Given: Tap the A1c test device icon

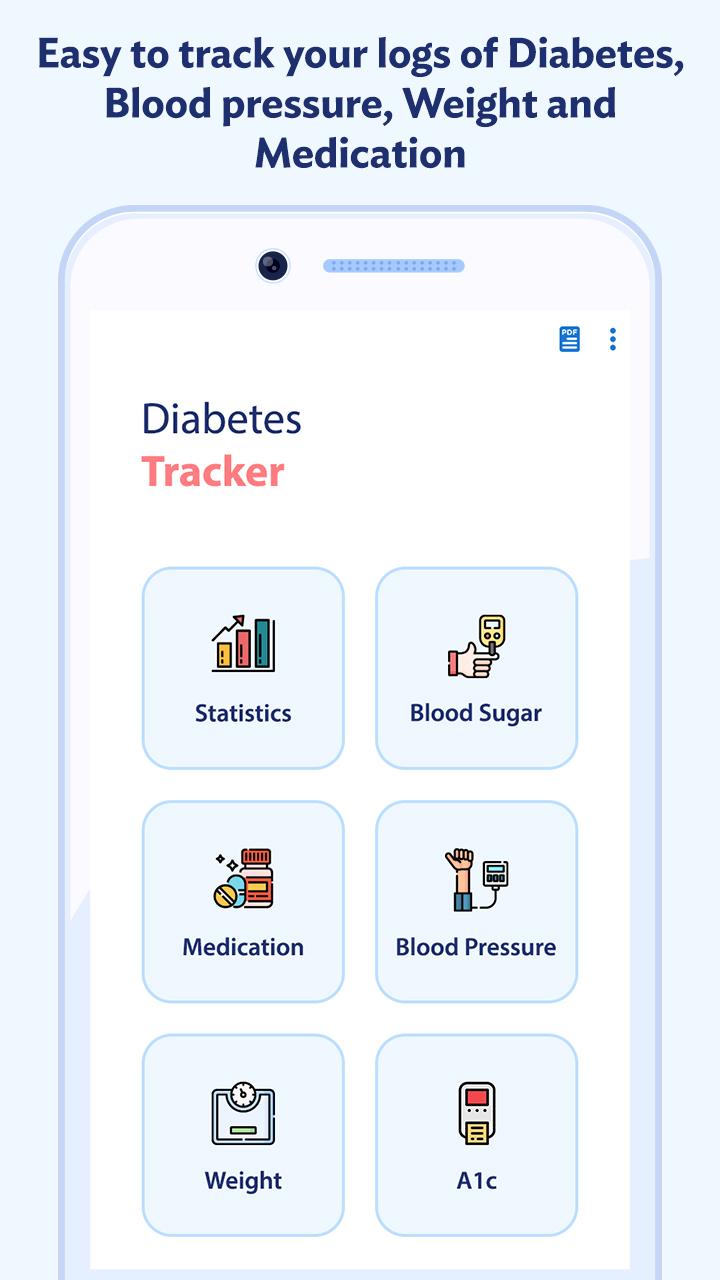Looking at the screenshot, I should coord(477,1108).
